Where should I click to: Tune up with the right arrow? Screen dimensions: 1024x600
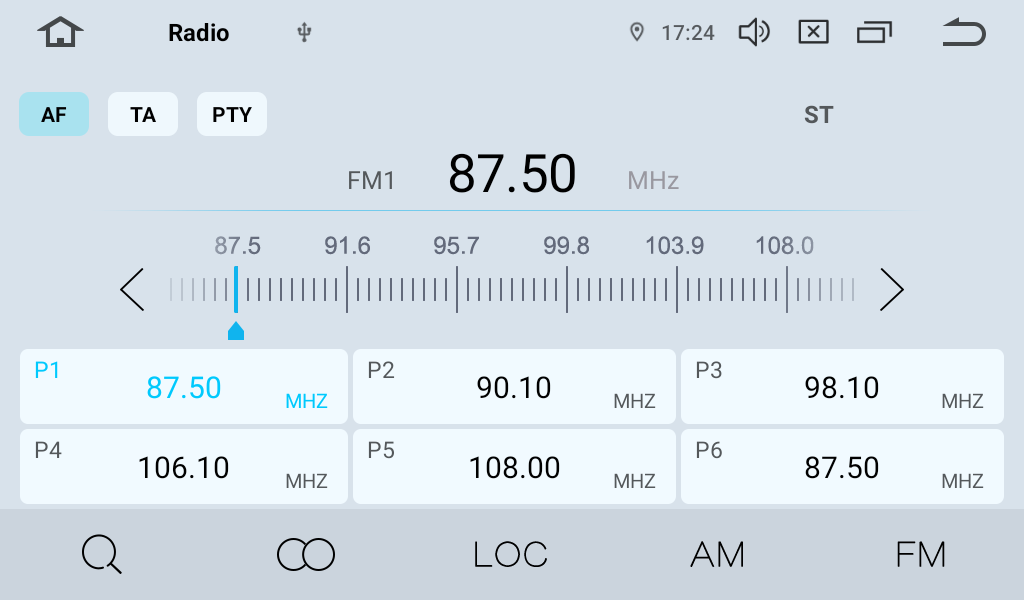tap(891, 290)
